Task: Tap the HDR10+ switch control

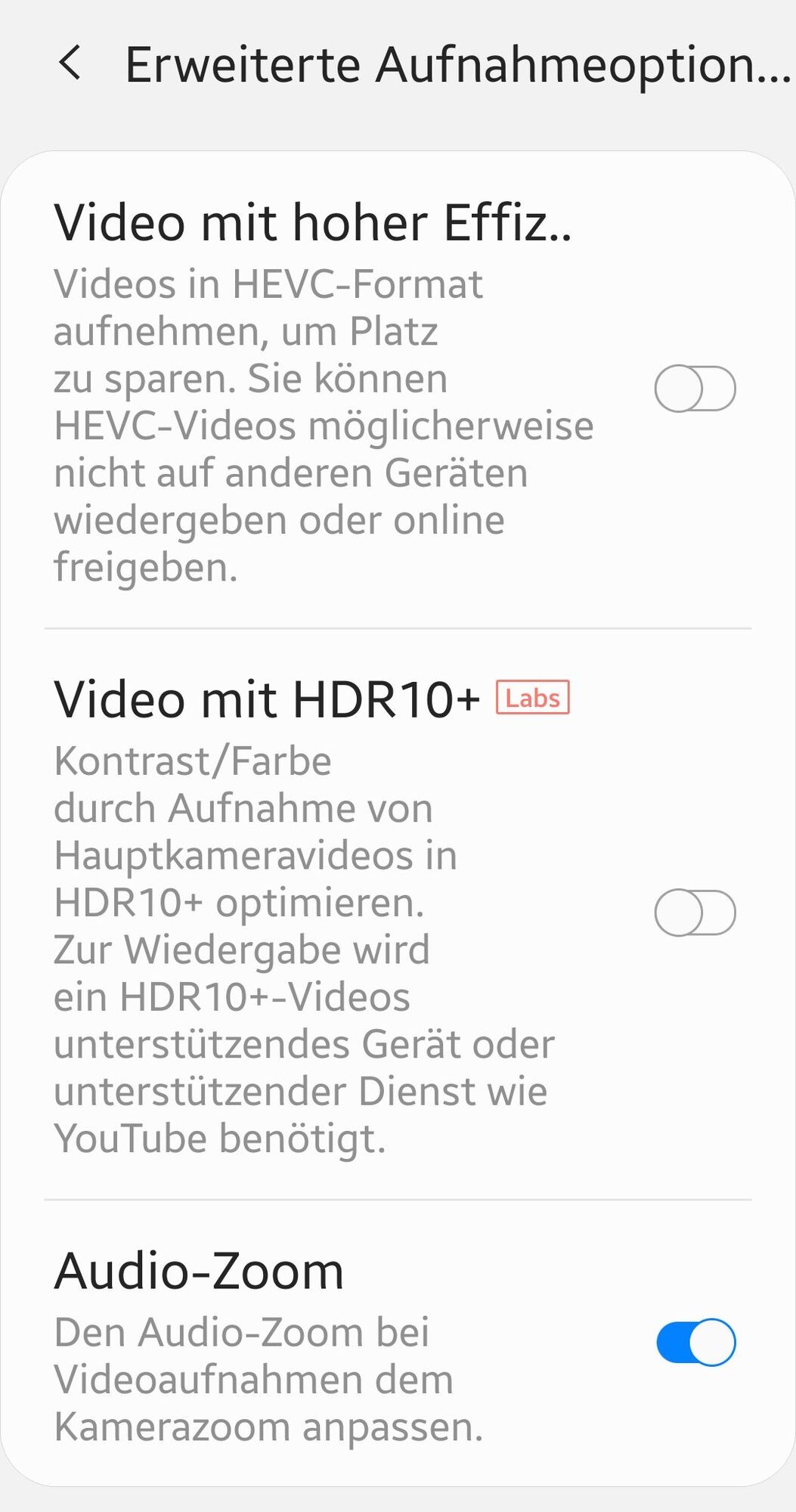Action: coord(695,912)
